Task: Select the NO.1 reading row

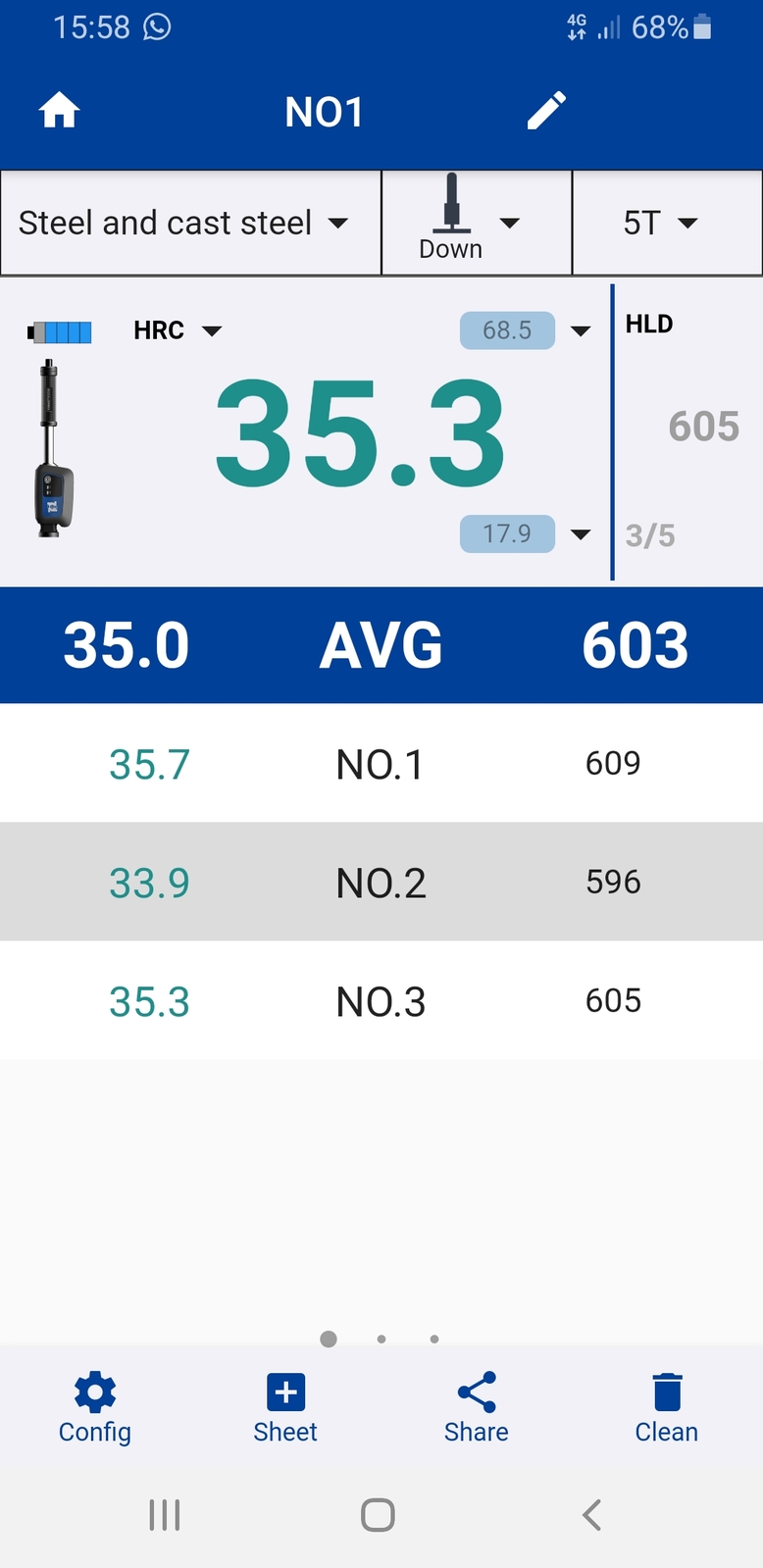Action: coord(381,763)
